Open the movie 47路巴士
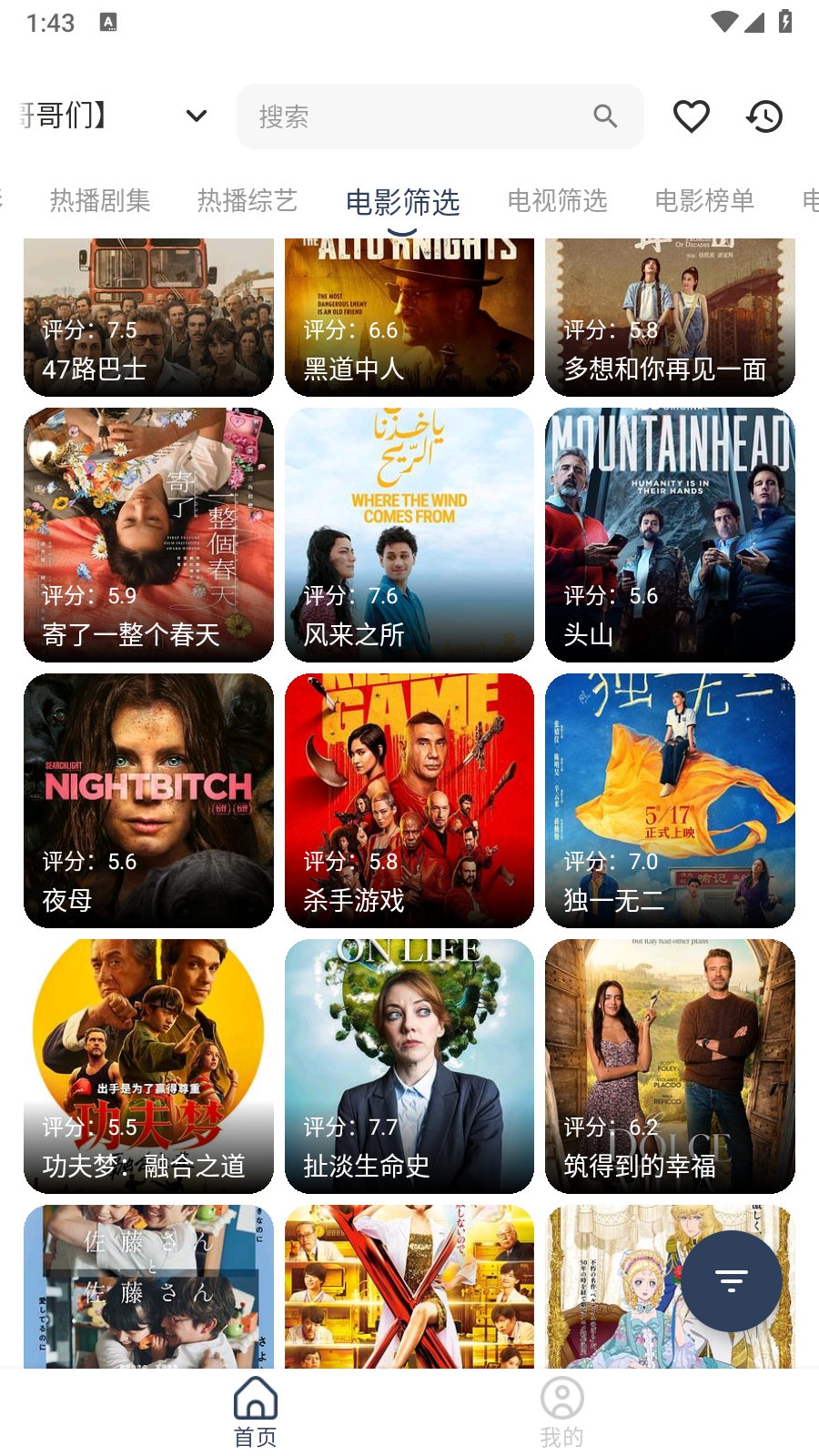 pos(148,318)
